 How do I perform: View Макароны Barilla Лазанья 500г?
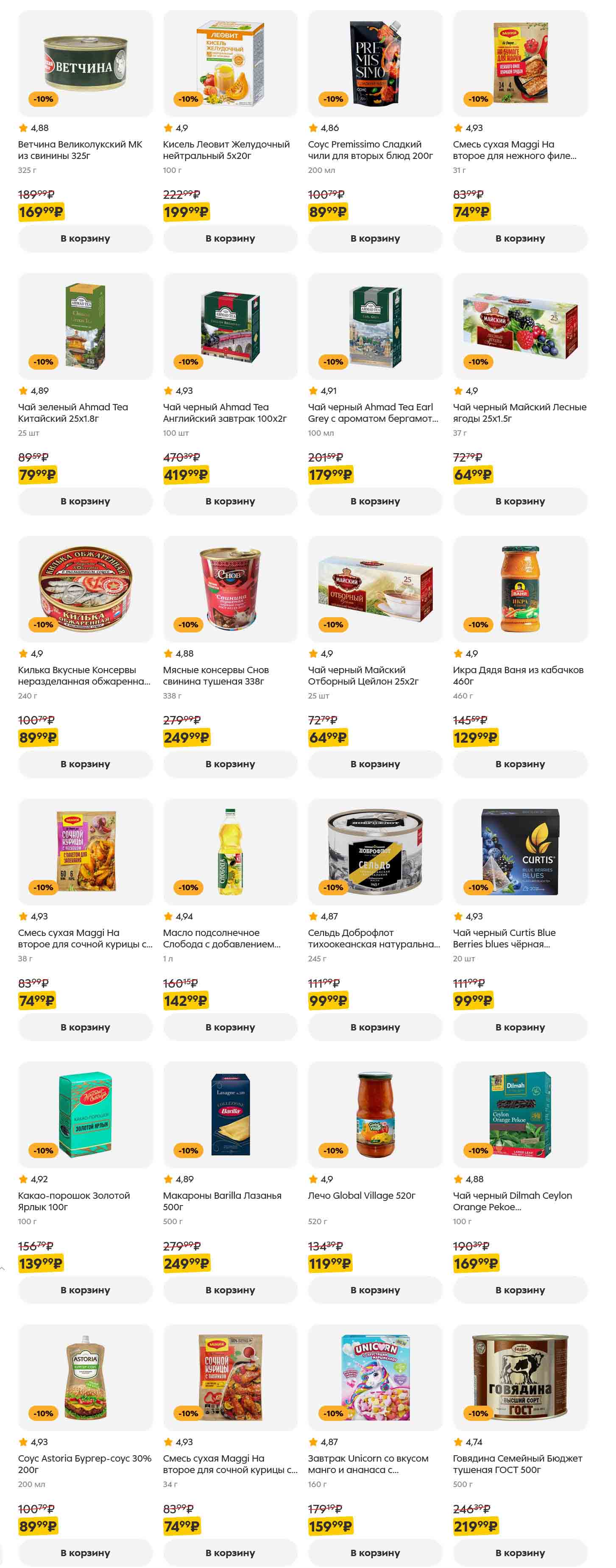pyautogui.click(x=230, y=1116)
